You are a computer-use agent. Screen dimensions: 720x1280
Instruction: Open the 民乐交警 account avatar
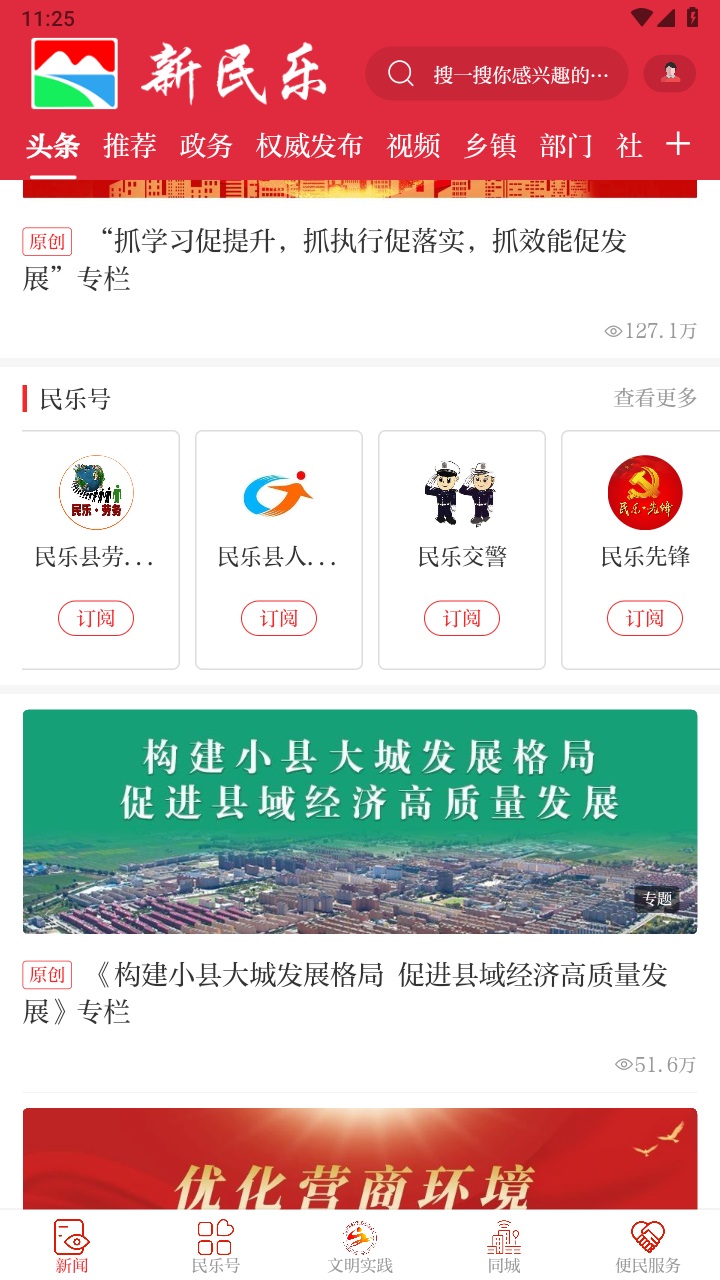pyautogui.click(x=461, y=492)
